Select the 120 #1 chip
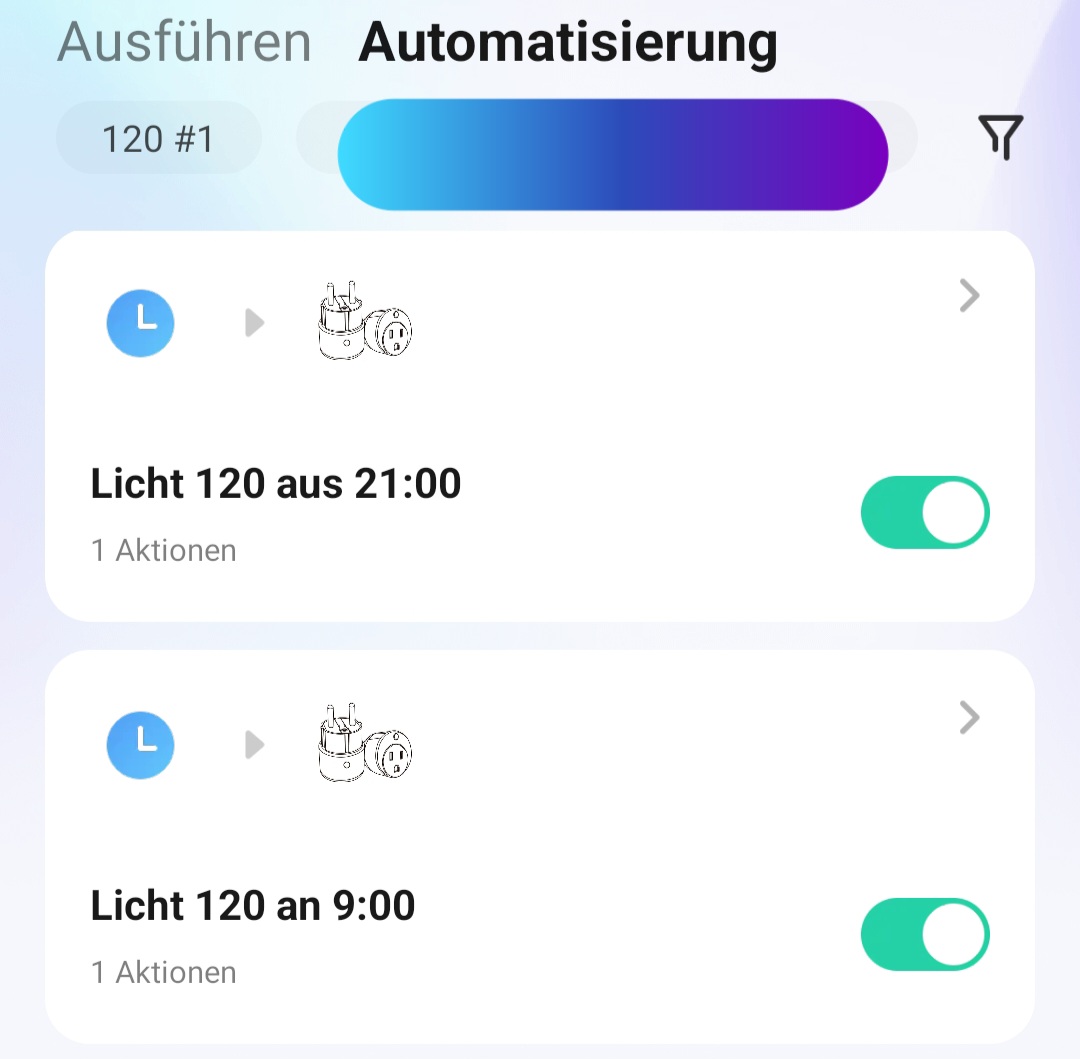The height and width of the screenshot is (1059, 1080). (x=158, y=139)
